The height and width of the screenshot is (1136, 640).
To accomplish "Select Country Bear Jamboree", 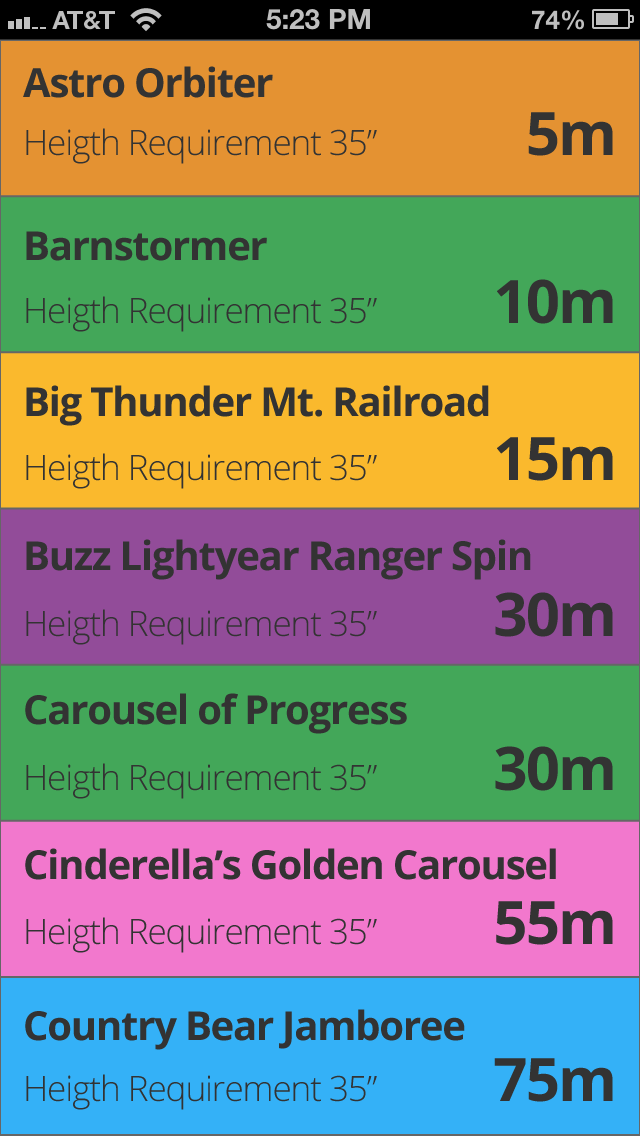I will click(x=320, y=1054).
